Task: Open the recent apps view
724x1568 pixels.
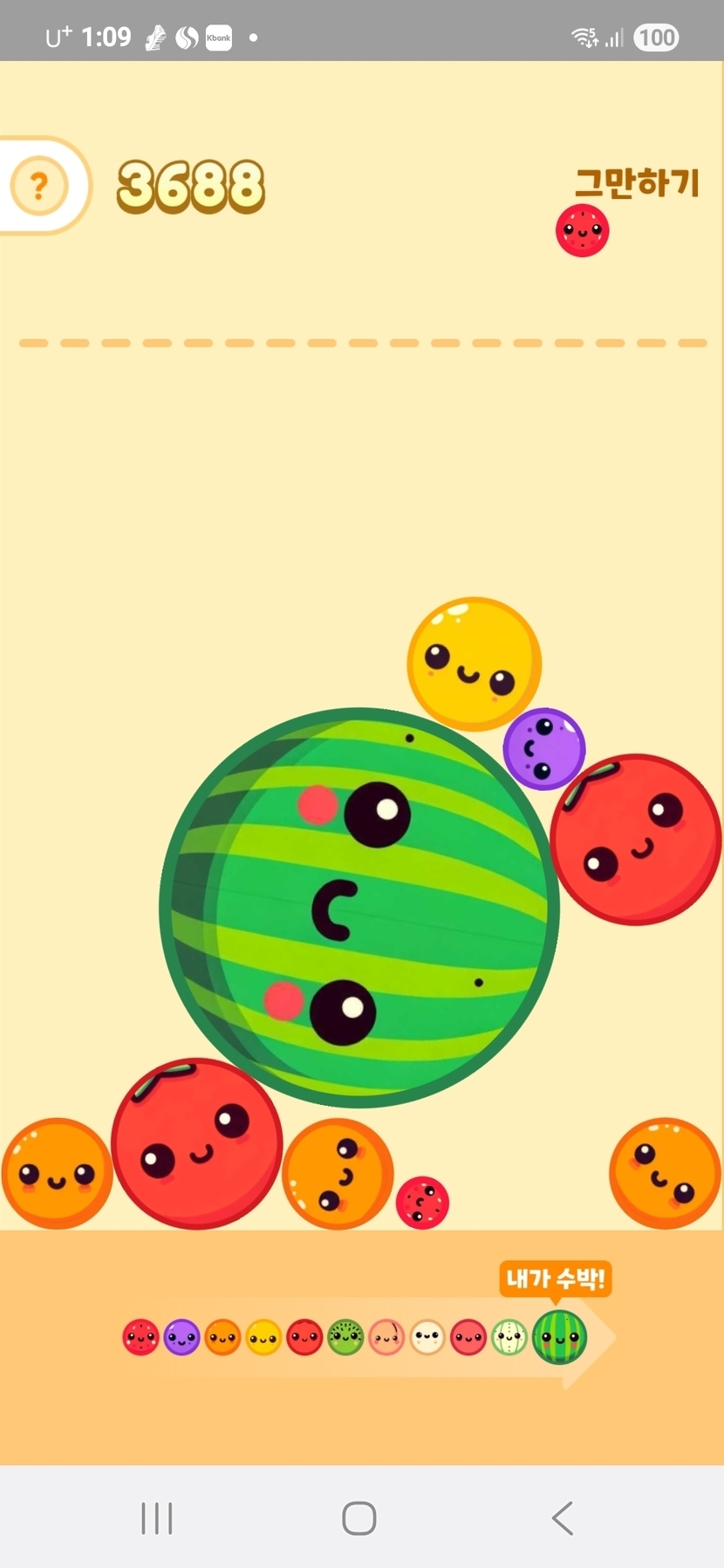Action: (157, 1518)
